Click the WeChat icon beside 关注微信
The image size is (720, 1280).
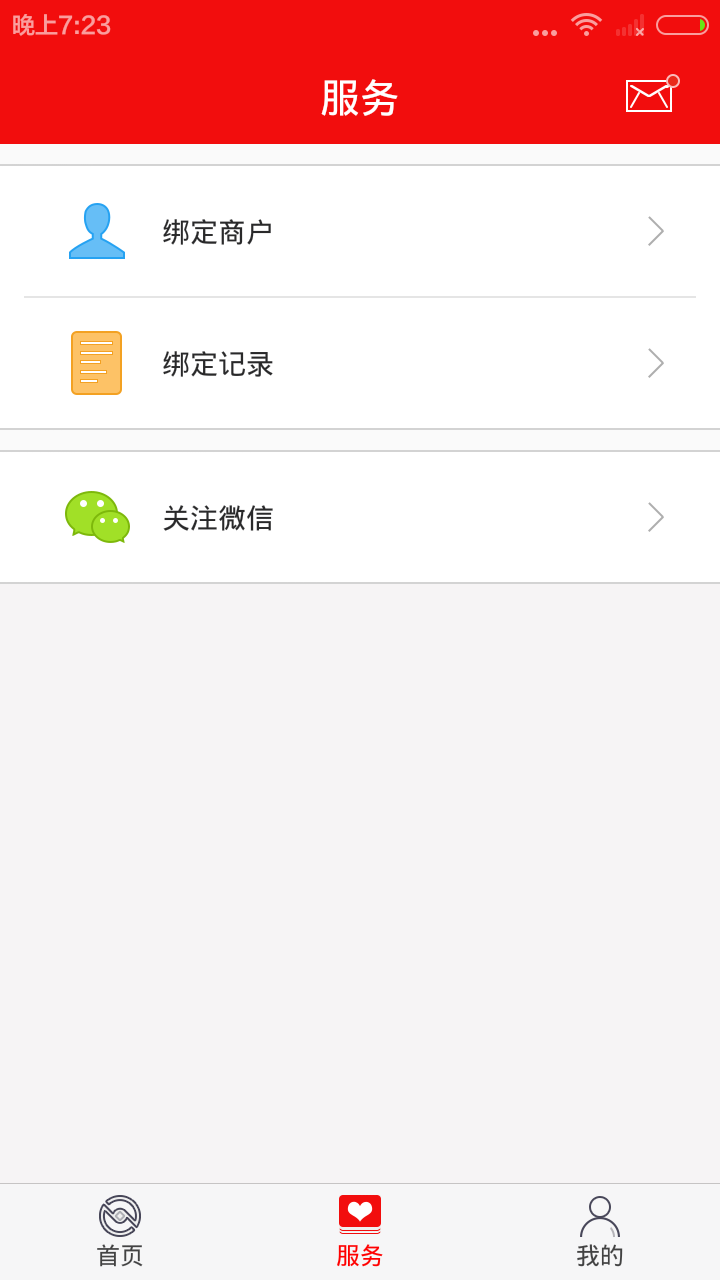click(96, 517)
